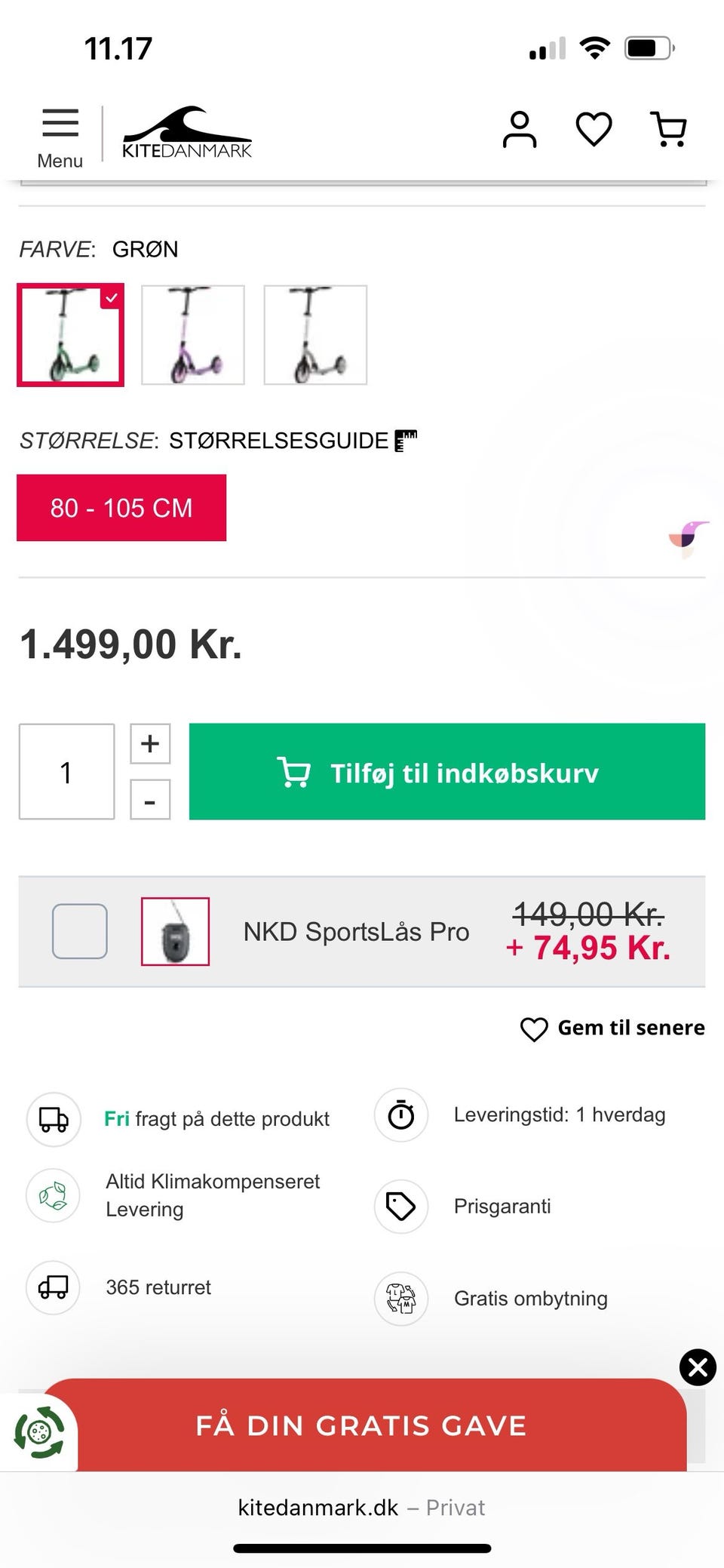Open the size guide ruler icon
The height and width of the screenshot is (1568, 724).
click(404, 440)
